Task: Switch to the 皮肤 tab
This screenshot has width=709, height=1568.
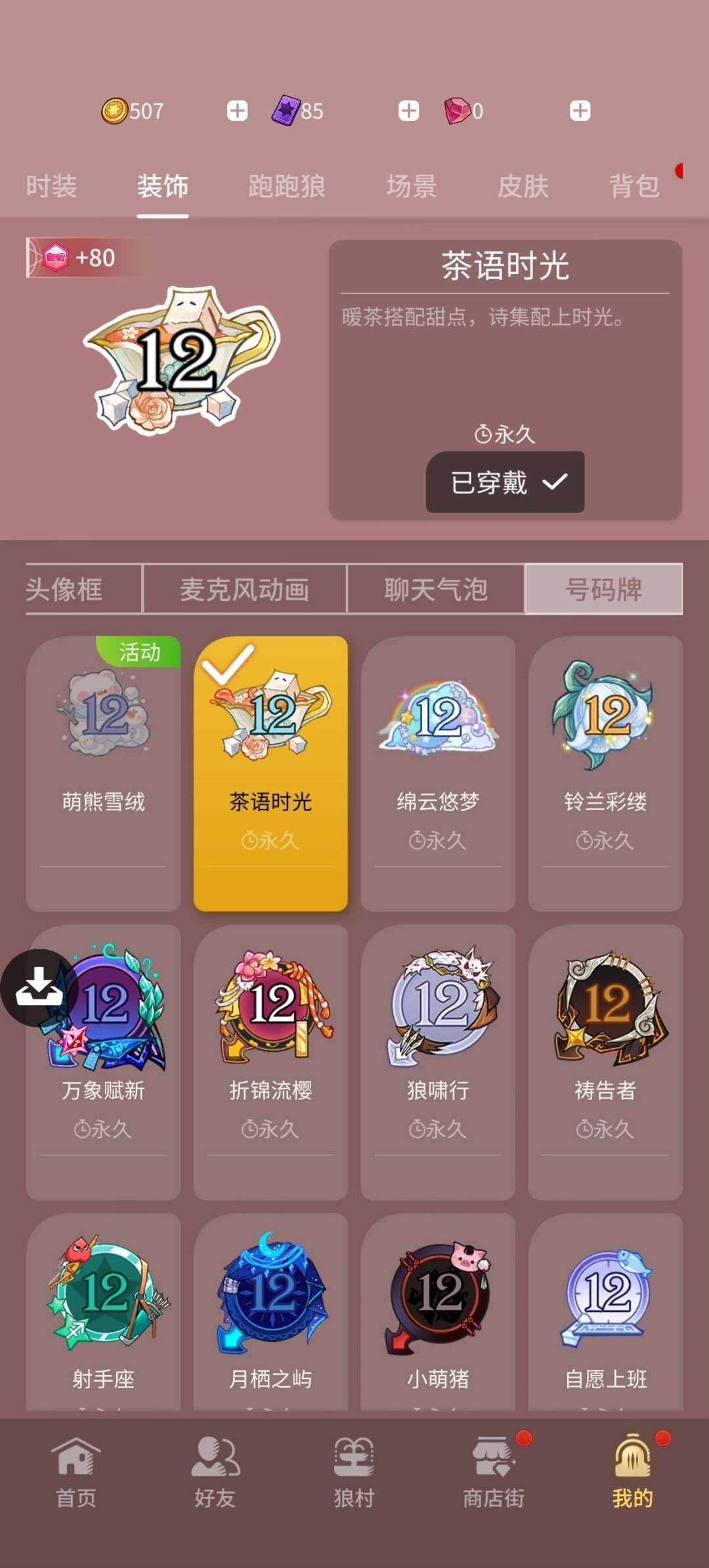Action: click(x=524, y=186)
